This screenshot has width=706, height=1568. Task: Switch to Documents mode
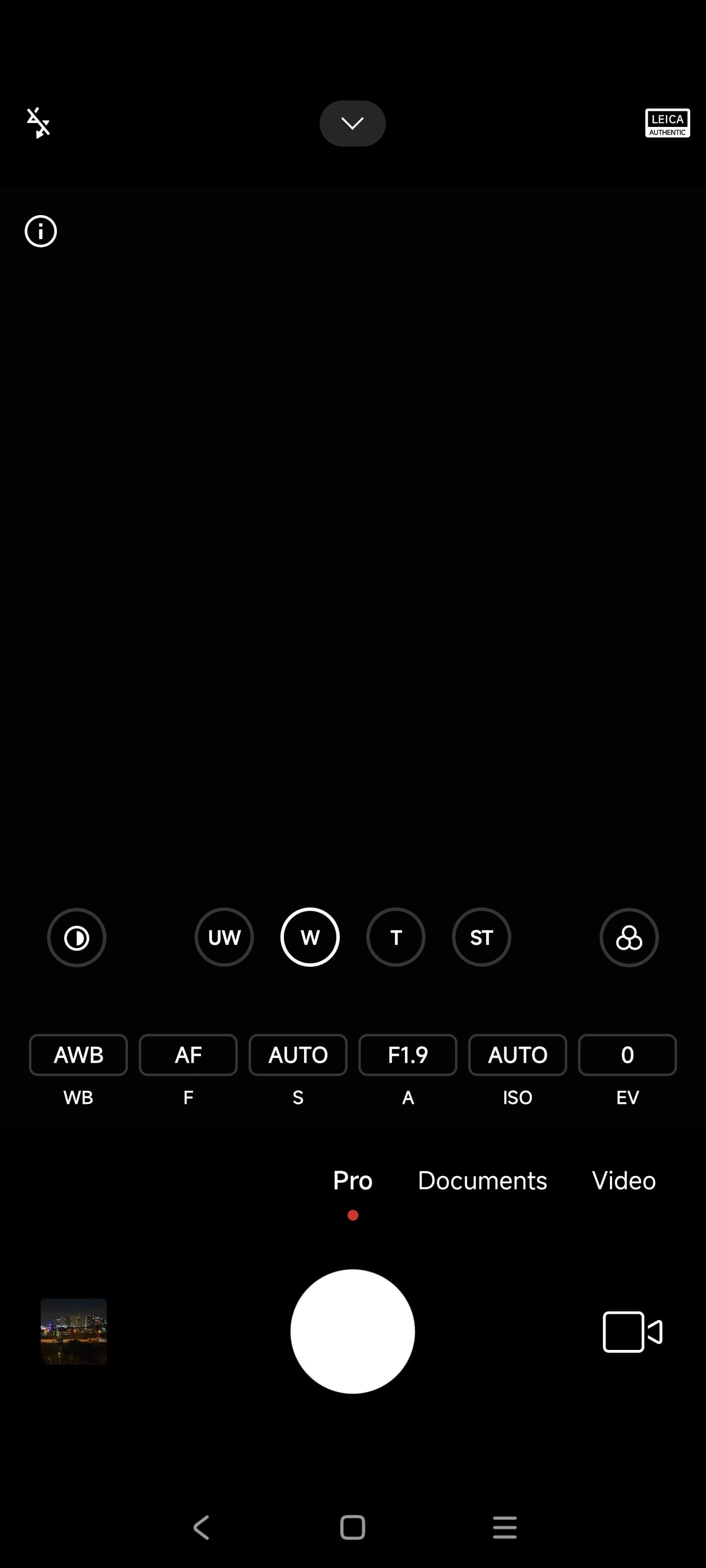[482, 1181]
